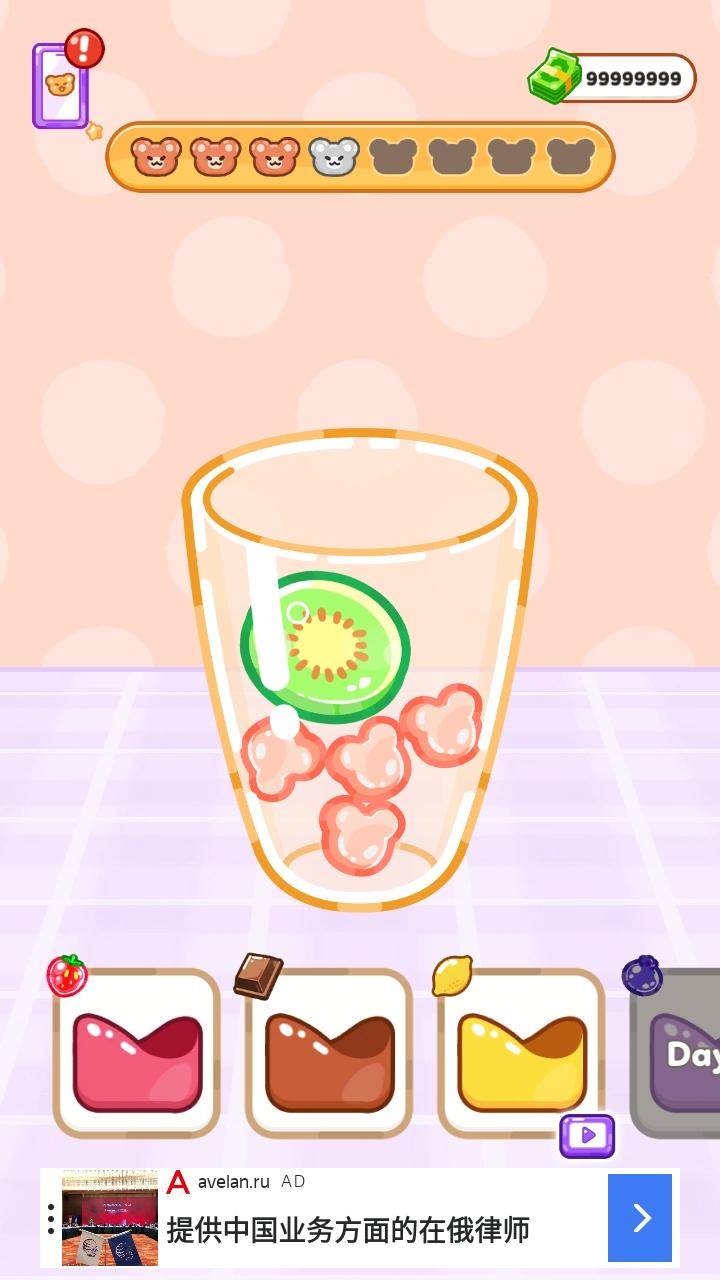Open the ad options menu
The image size is (720, 1280).
tap(51, 1218)
